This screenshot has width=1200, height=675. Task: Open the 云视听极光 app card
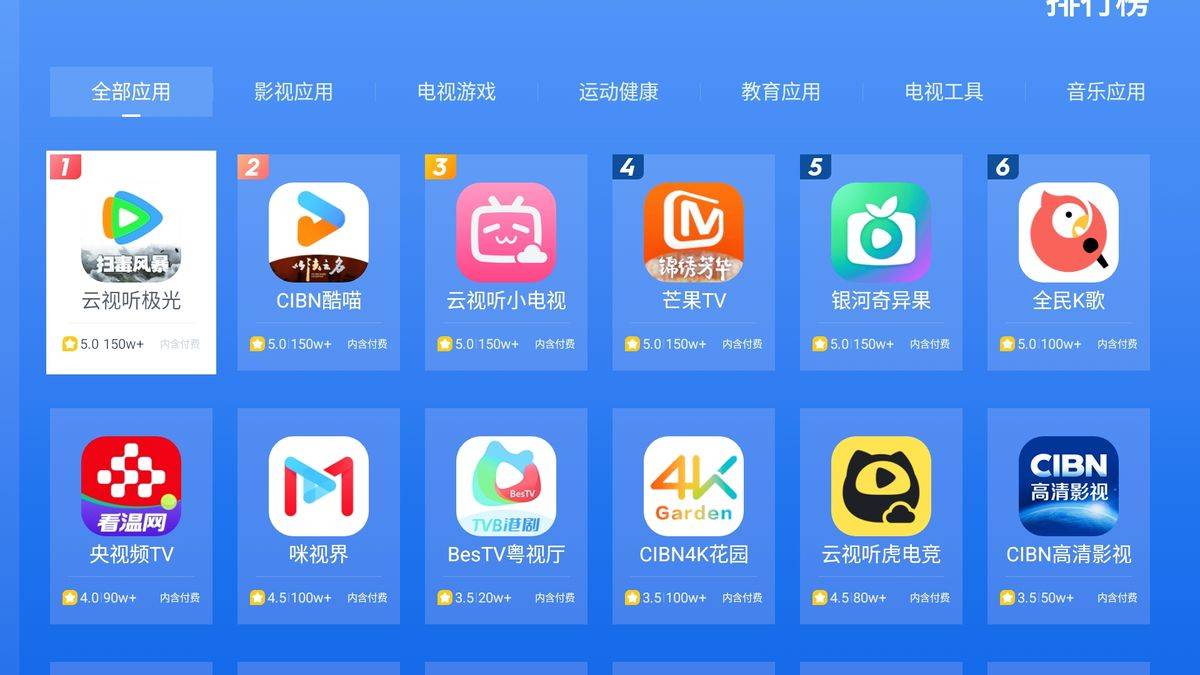[131, 262]
